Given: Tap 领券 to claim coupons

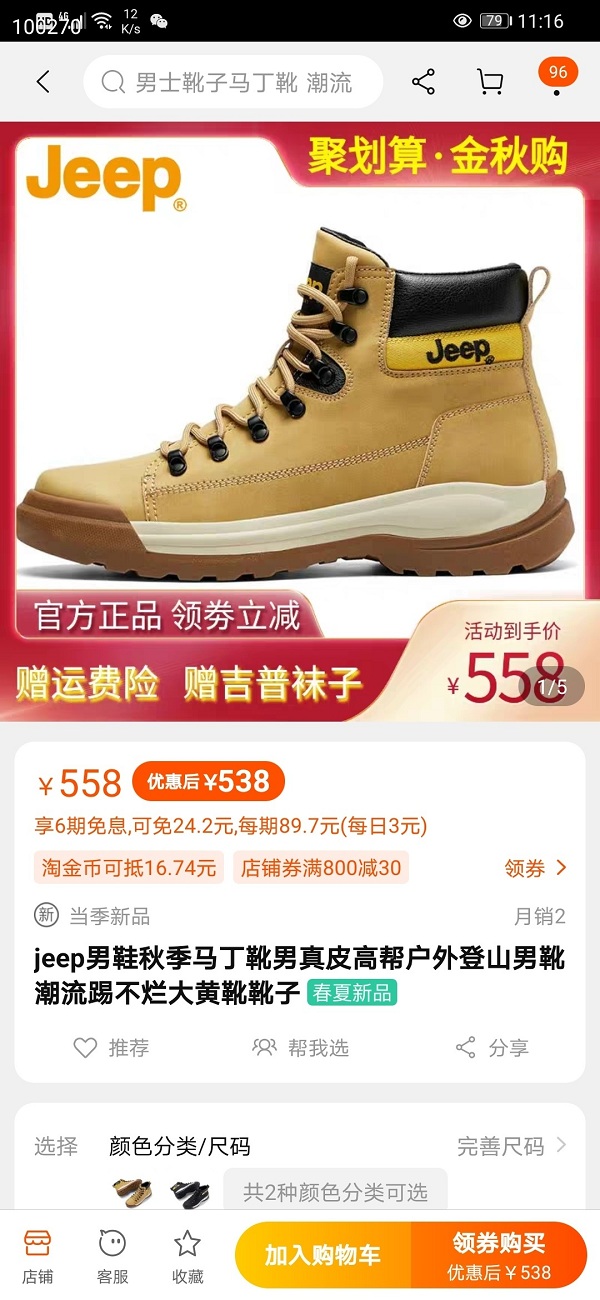Looking at the screenshot, I should coord(535,868).
